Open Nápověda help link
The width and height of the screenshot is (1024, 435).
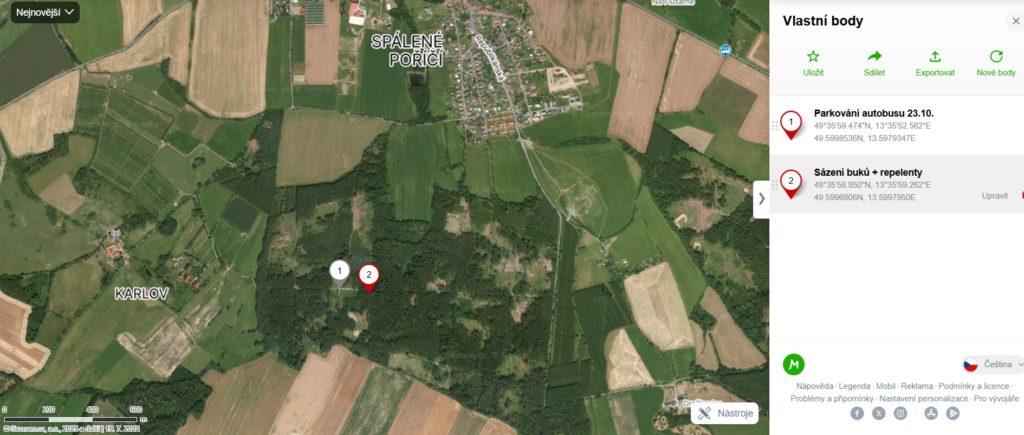coord(814,385)
